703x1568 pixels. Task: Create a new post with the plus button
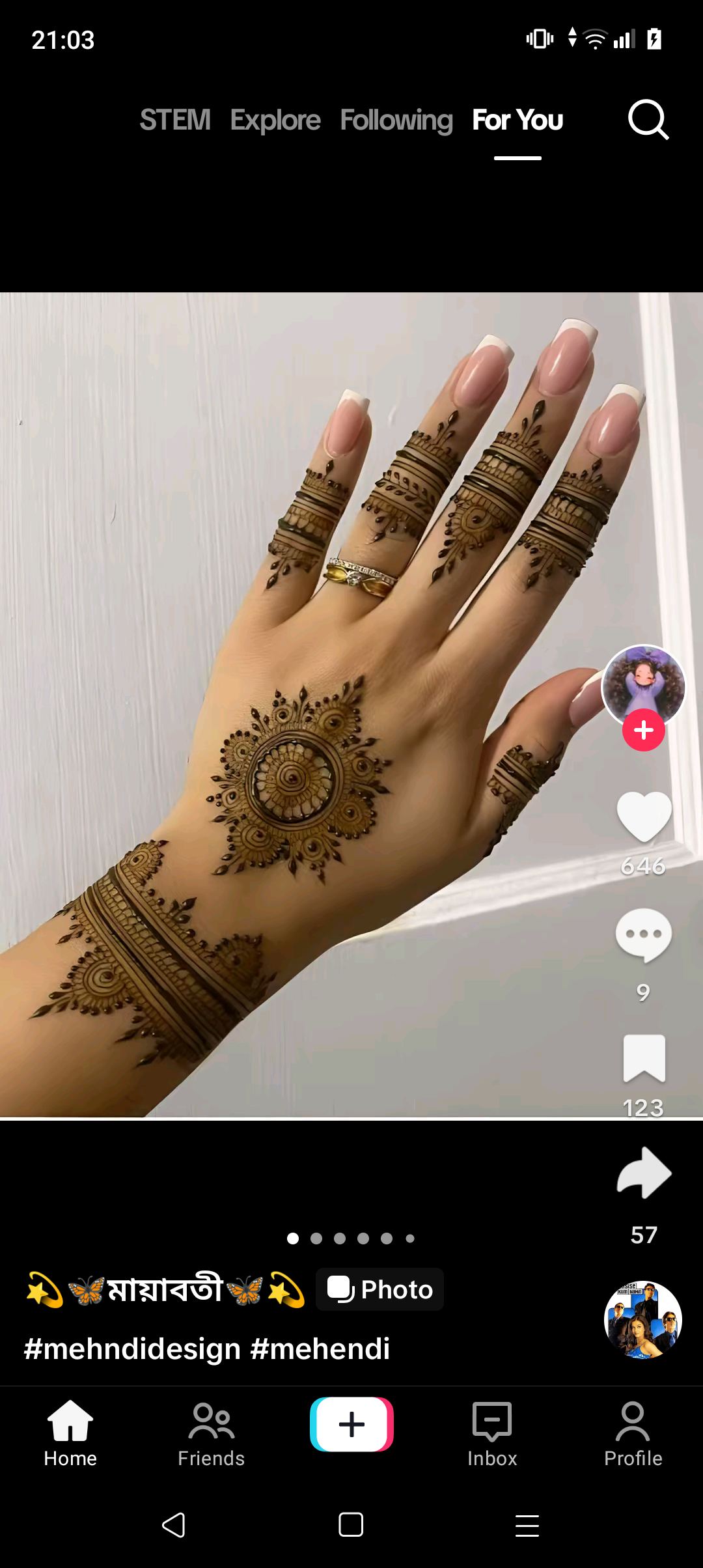351,1424
